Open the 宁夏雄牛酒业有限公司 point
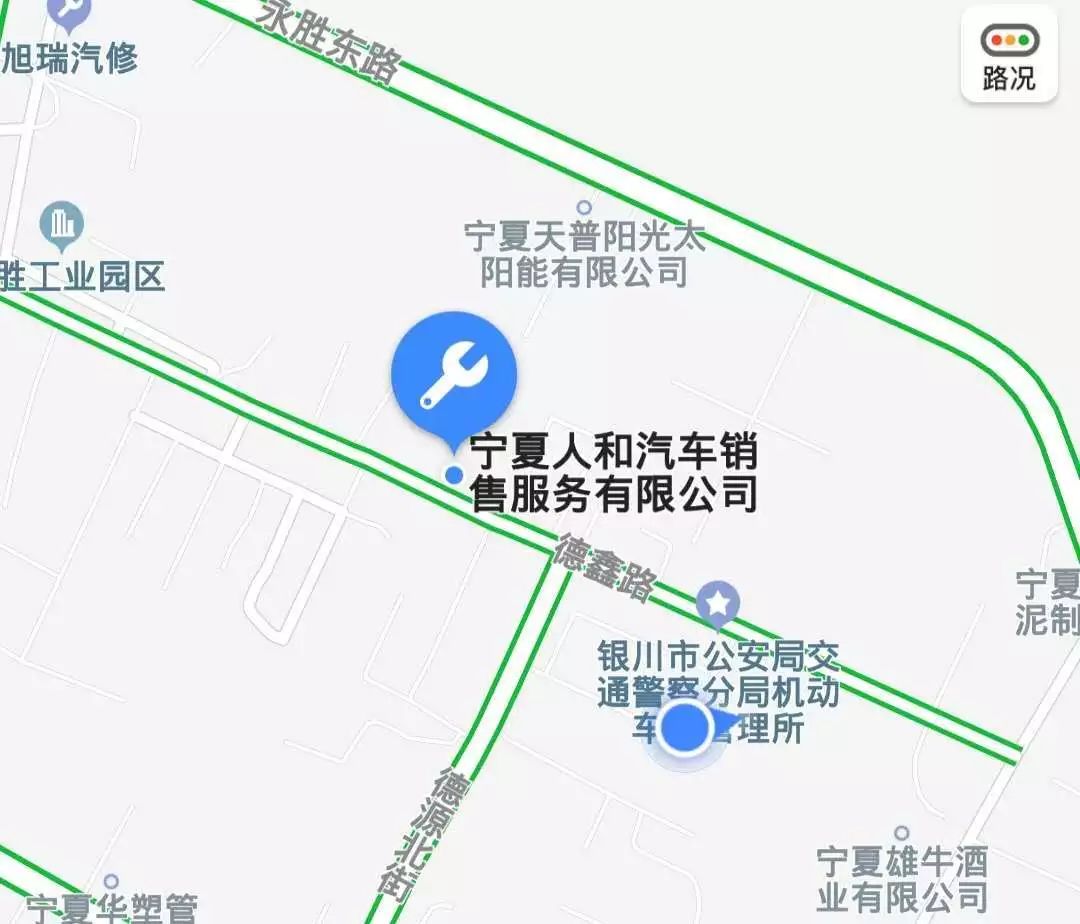 tap(901, 833)
